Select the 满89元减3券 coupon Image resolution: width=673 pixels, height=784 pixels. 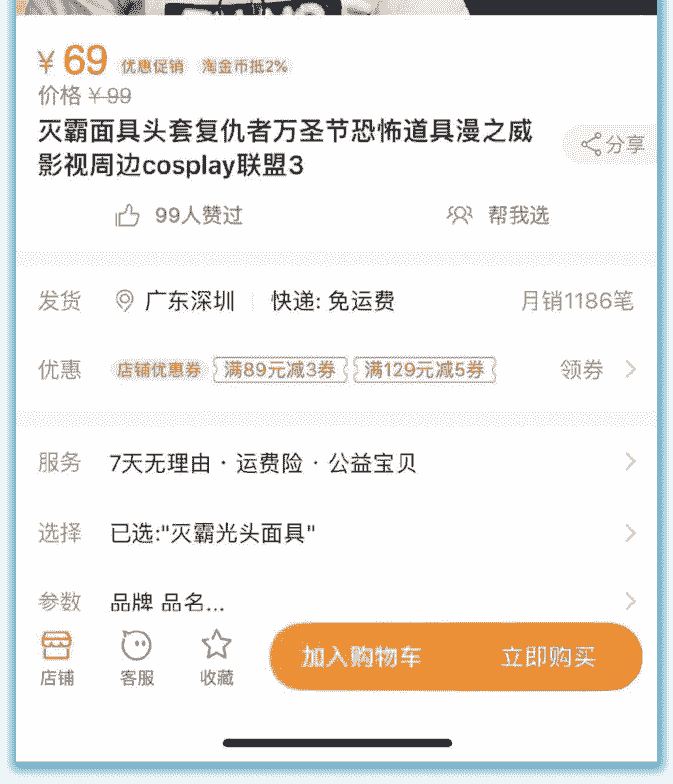tap(279, 370)
